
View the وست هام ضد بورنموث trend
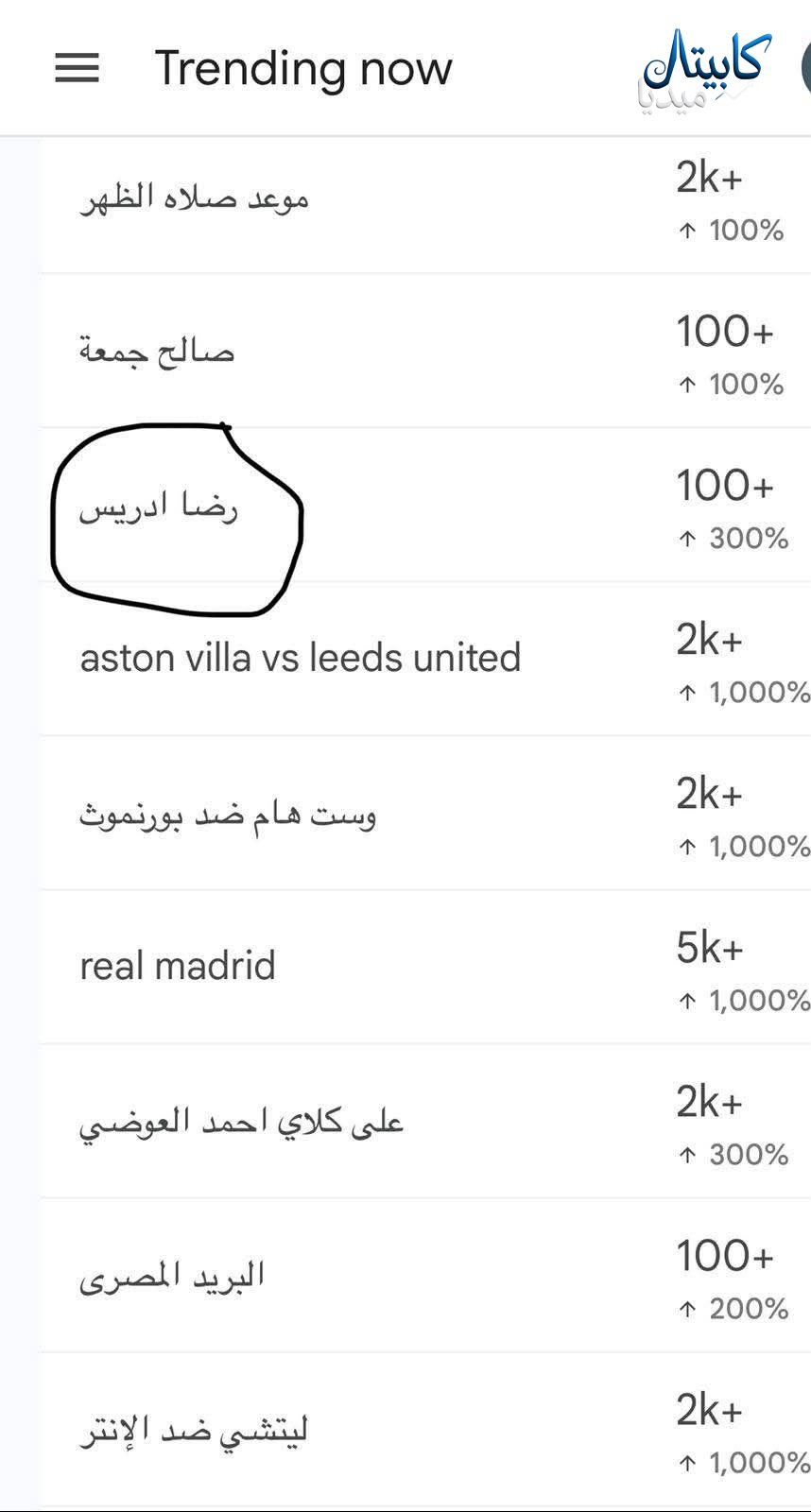(228, 815)
